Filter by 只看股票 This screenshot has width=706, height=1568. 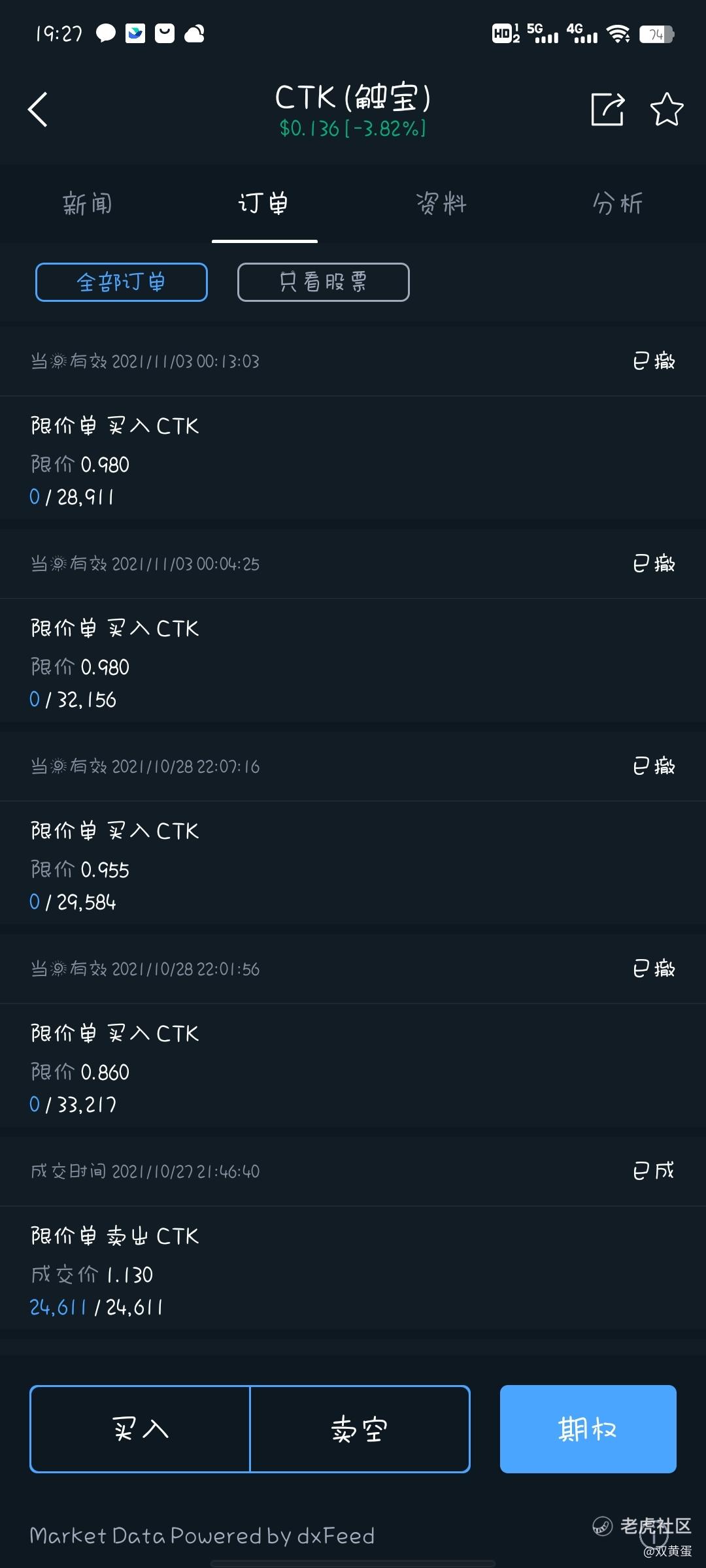pyautogui.click(x=324, y=282)
